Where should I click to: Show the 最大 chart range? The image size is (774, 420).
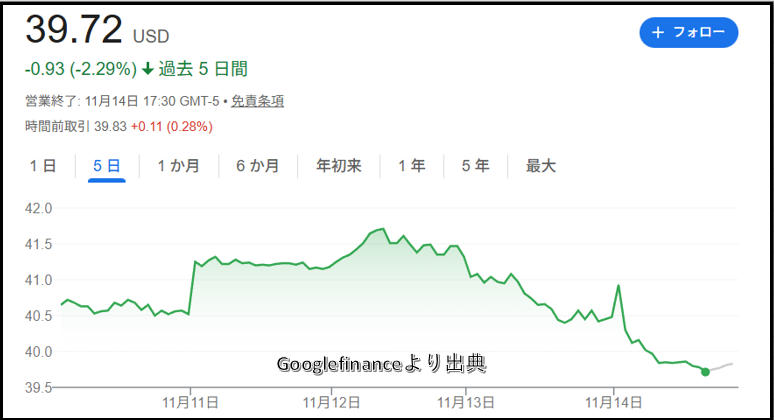pos(540,166)
